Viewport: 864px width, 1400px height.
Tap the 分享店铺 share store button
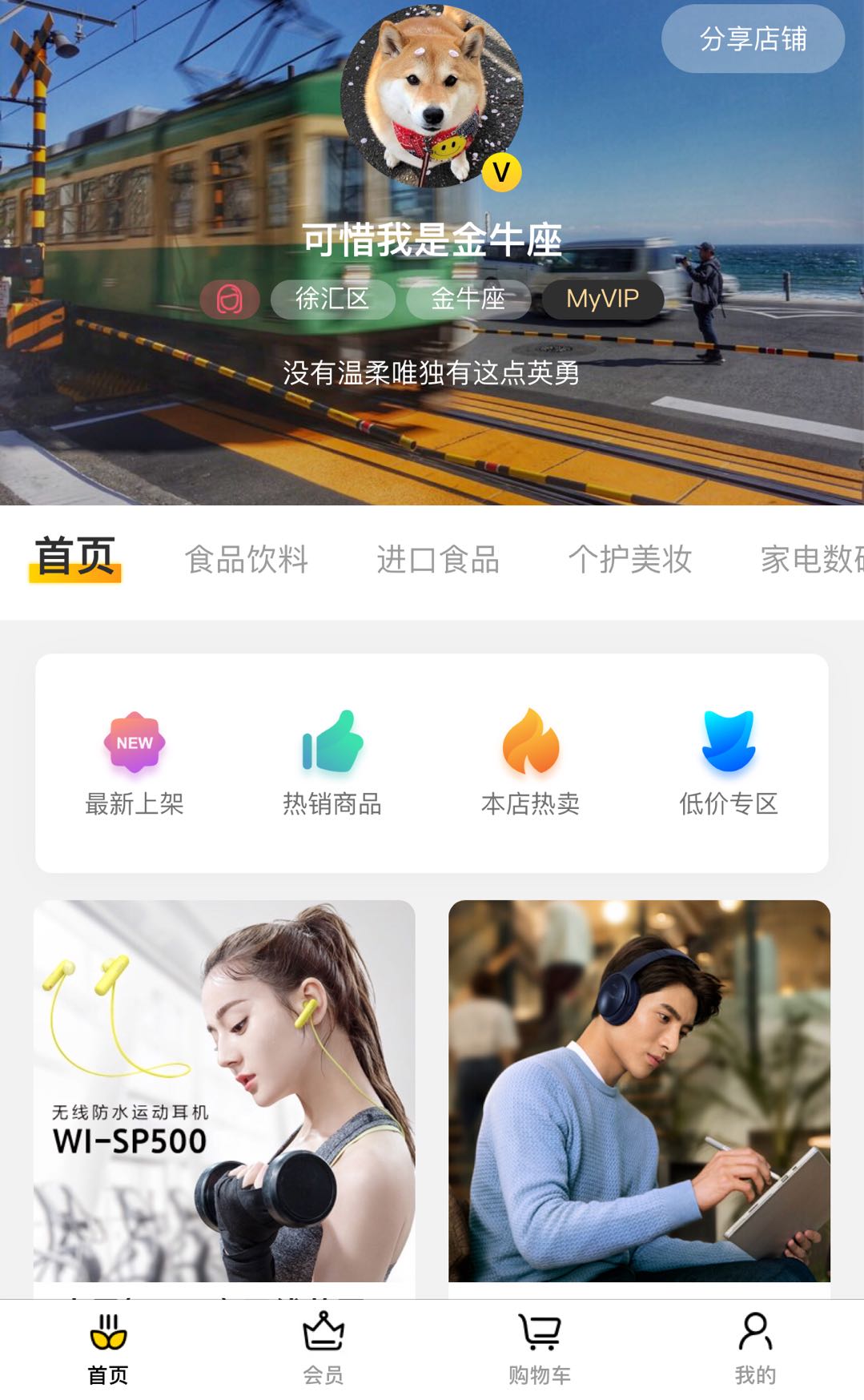click(x=753, y=38)
